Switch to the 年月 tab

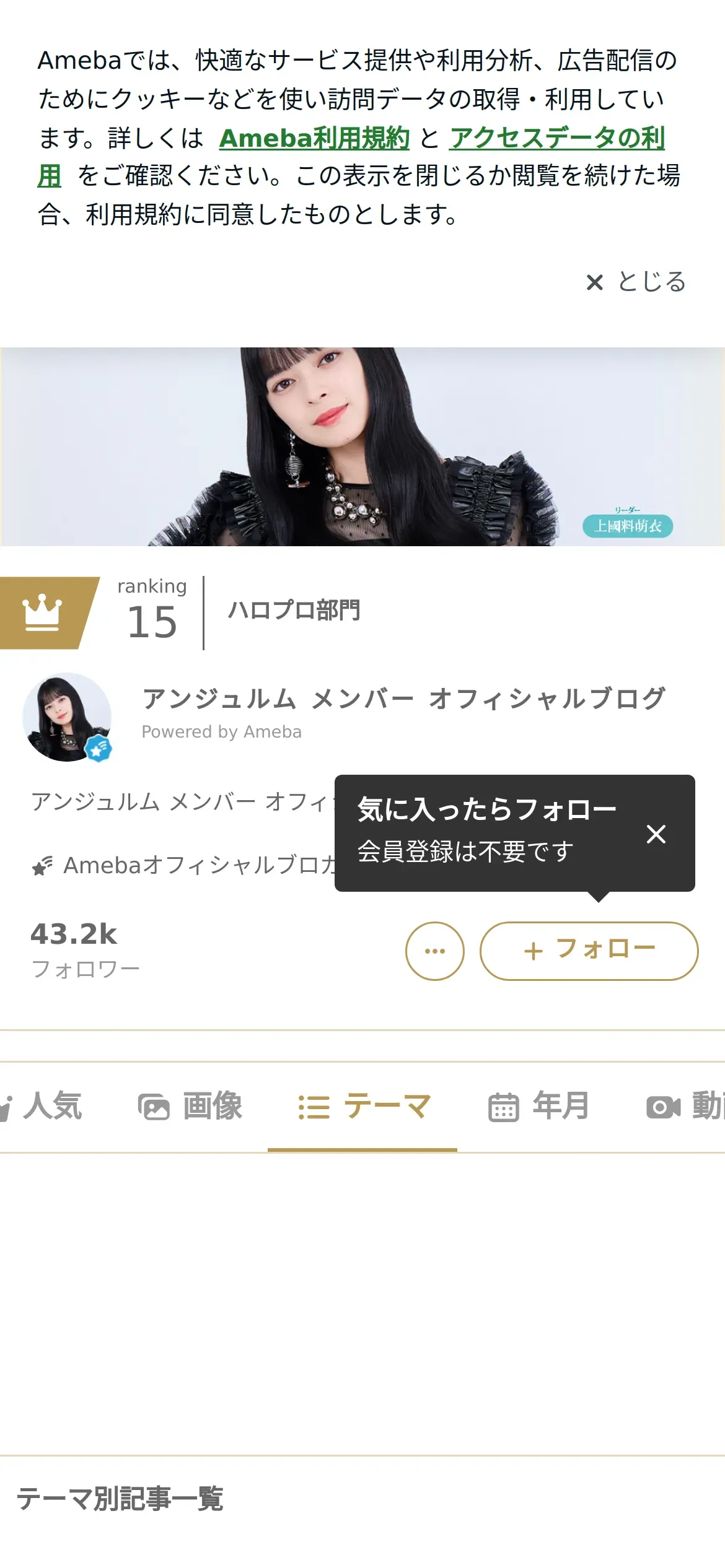[x=538, y=1106]
